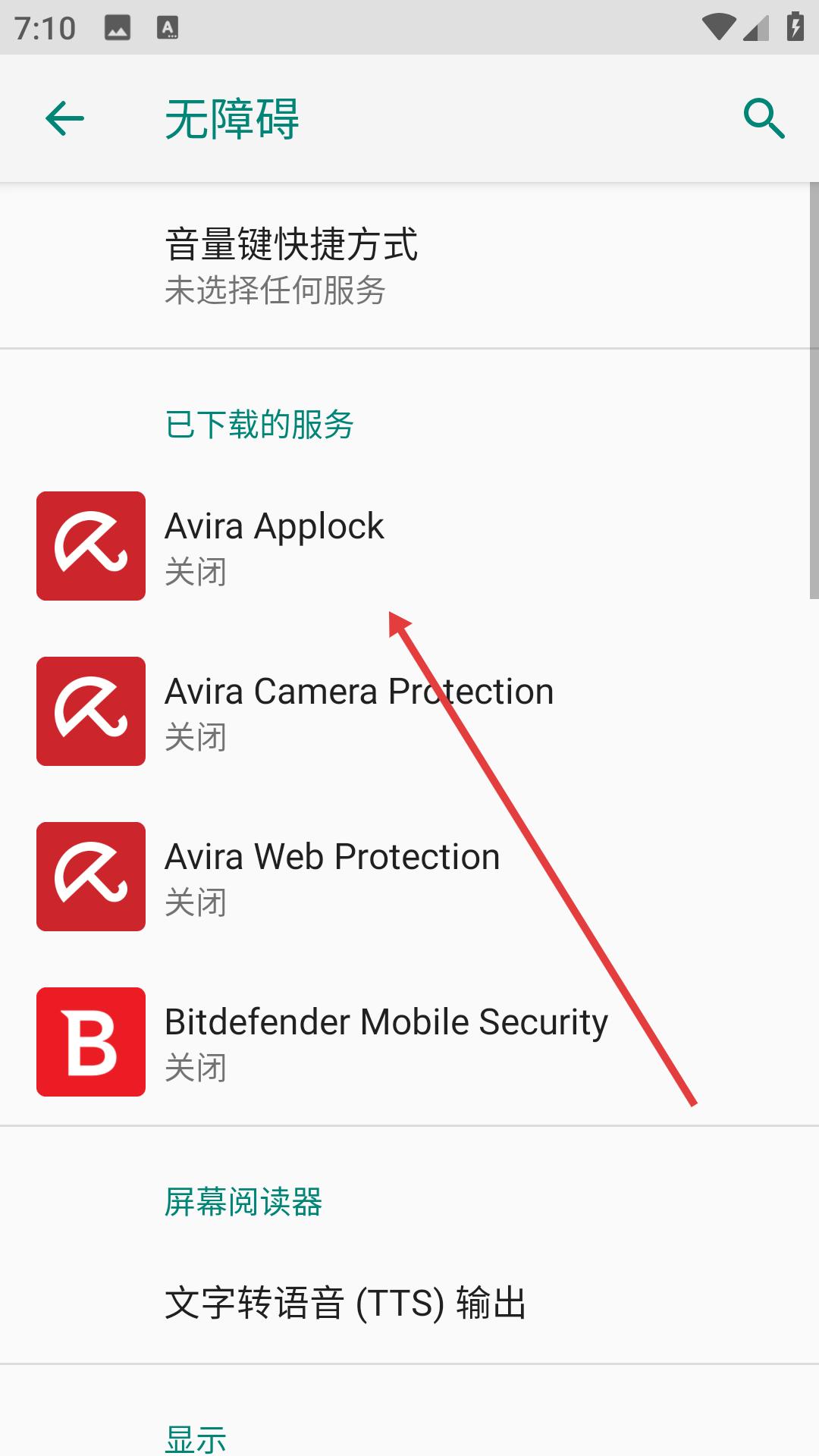Go back with the arrow icon
819x1456 pixels.
[64, 119]
